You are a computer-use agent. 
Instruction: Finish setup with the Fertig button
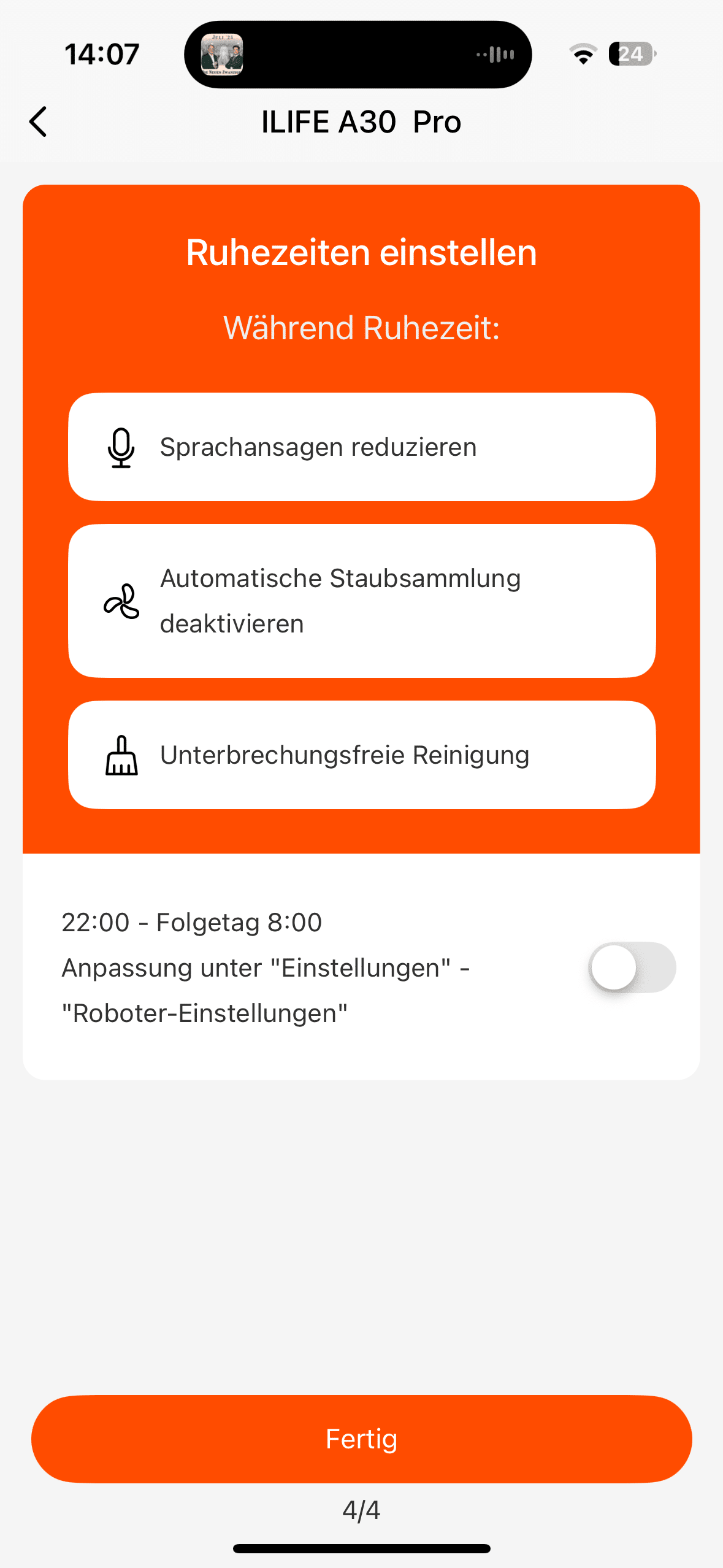pos(361,1439)
